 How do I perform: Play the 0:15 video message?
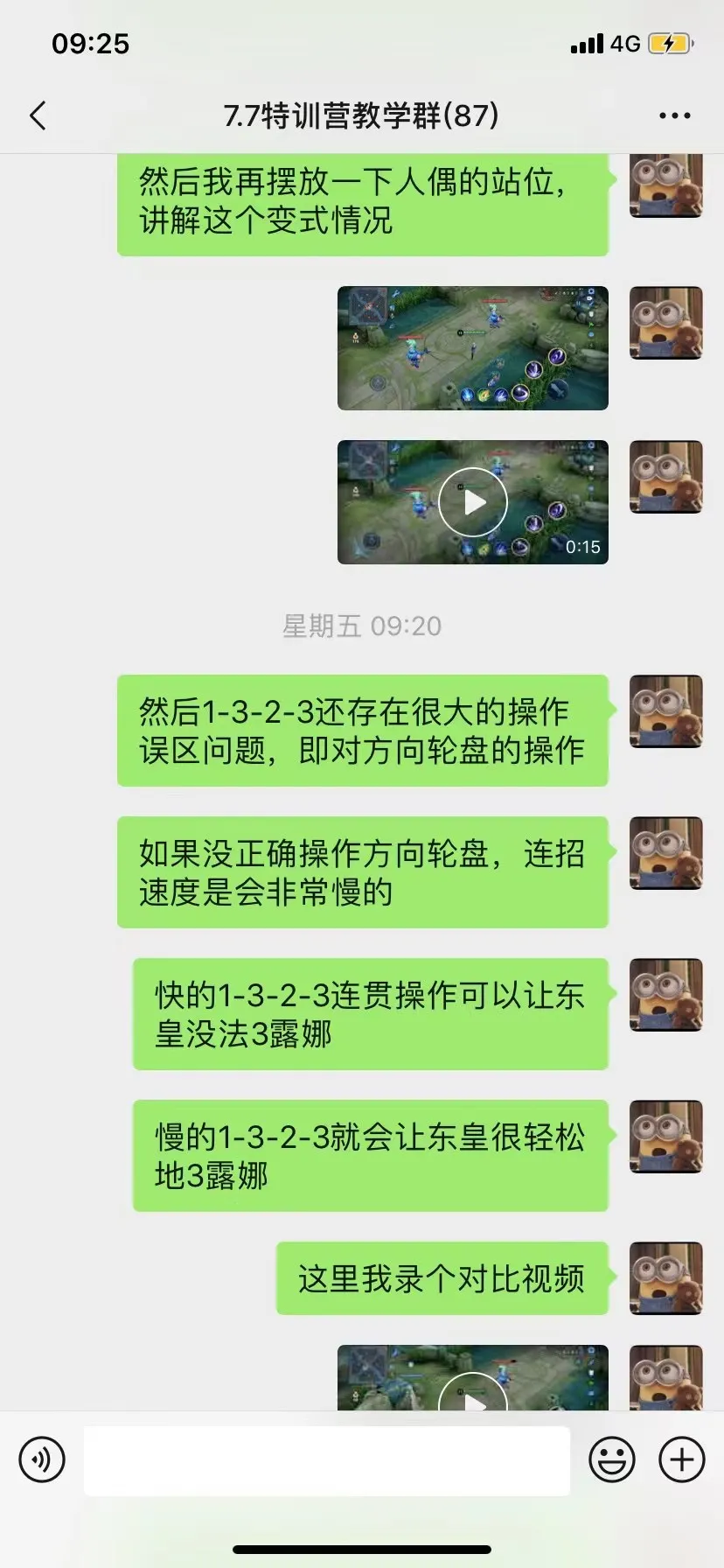472,502
